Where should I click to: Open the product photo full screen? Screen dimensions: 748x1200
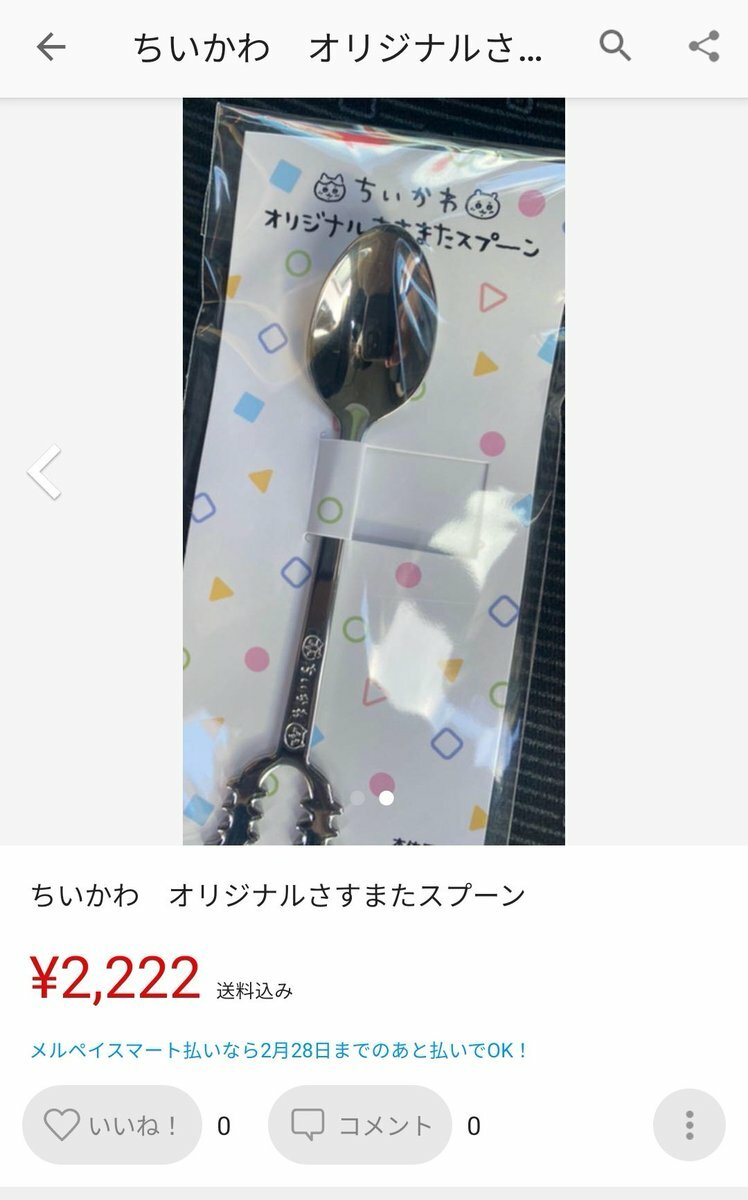tap(374, 470)
